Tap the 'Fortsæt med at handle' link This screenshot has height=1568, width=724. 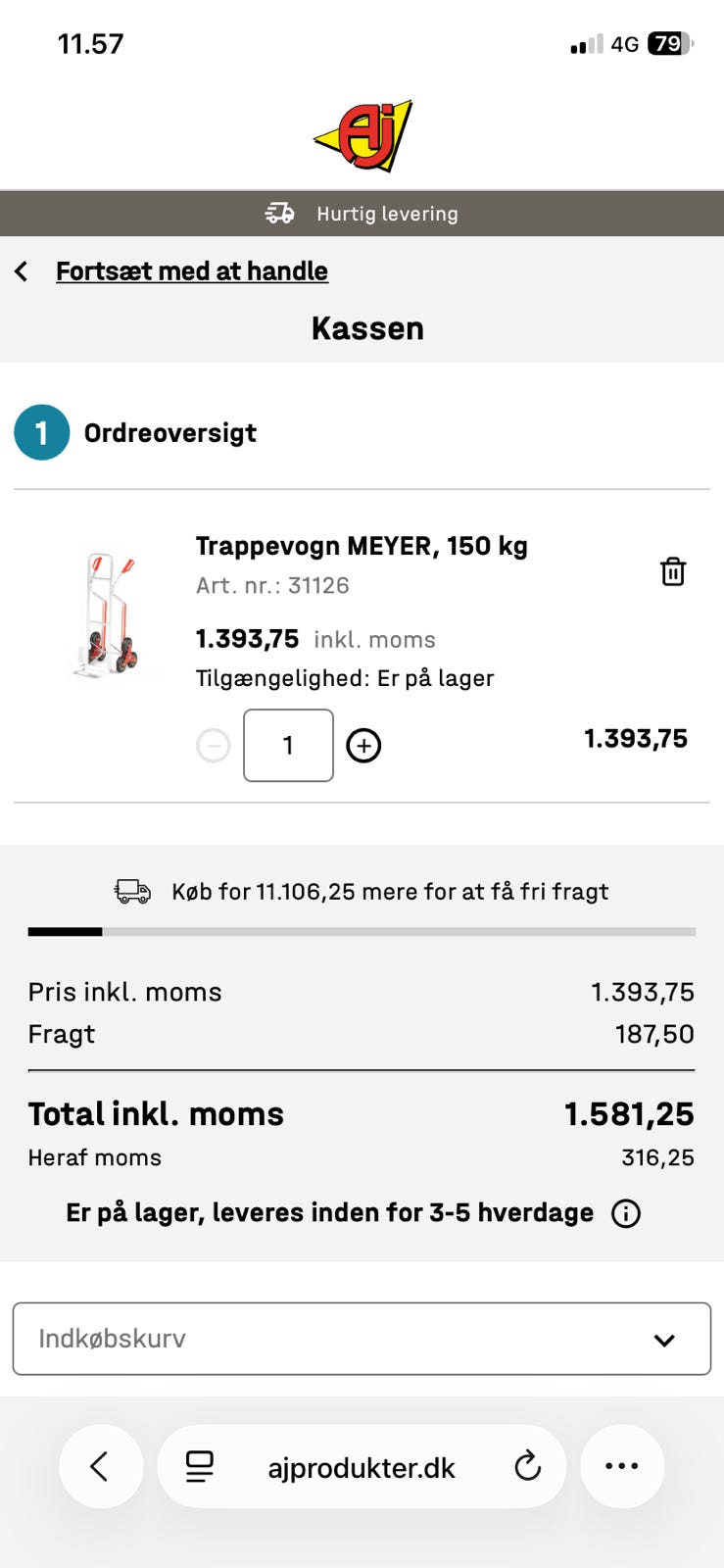pyautogui.click(x=191, y=271)
